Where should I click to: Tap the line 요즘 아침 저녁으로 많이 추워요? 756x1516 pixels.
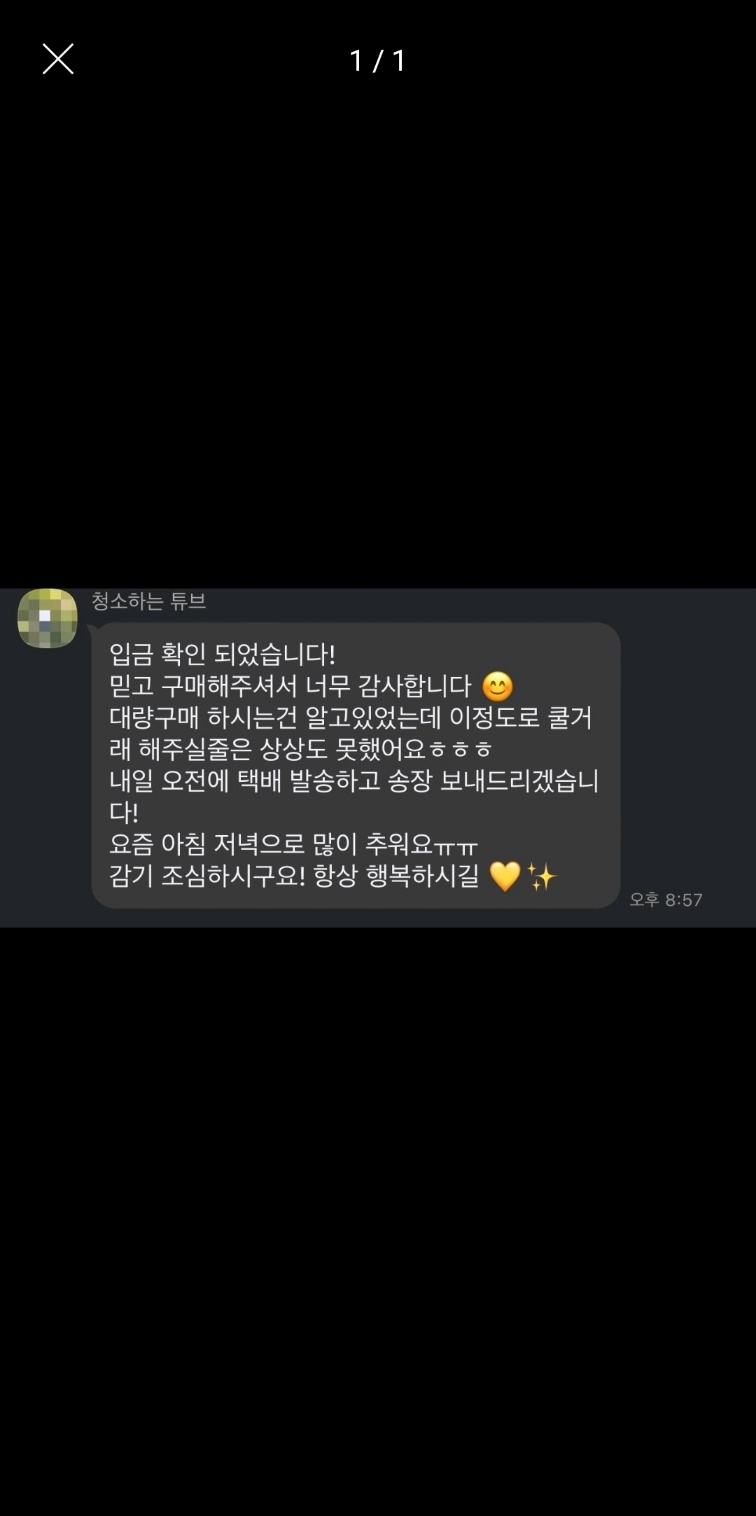[x=290, y=845]
